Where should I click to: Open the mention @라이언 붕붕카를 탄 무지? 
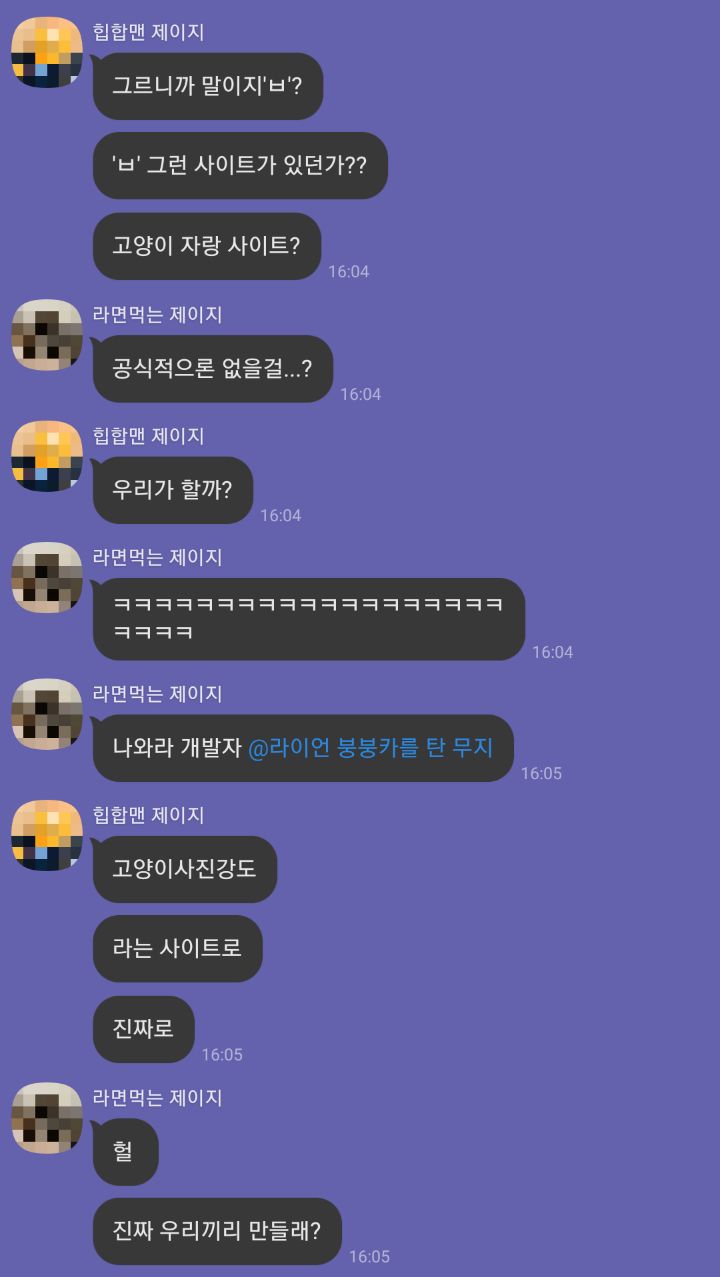click(370, 747)
